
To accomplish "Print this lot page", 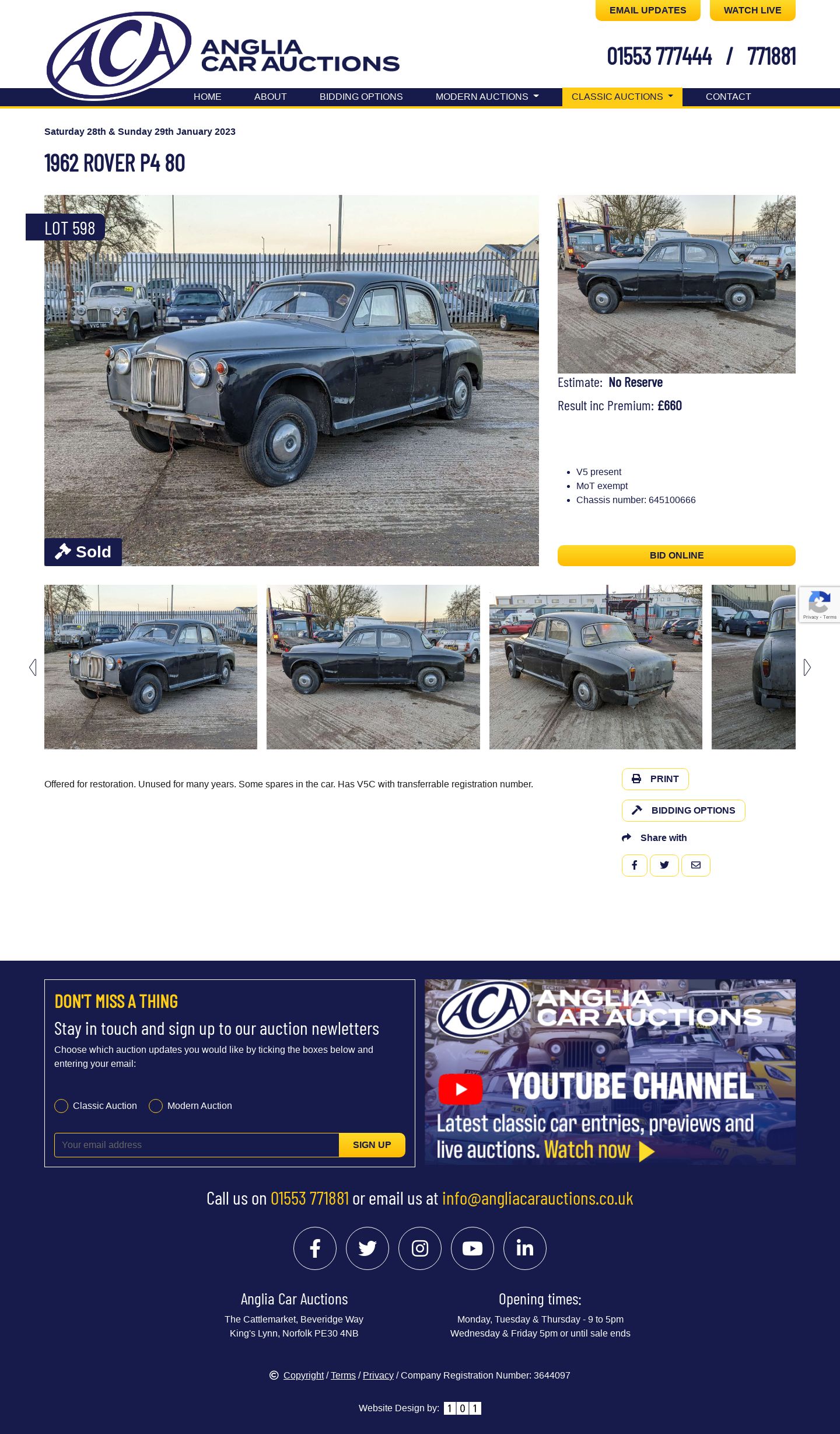I will 654,779.
